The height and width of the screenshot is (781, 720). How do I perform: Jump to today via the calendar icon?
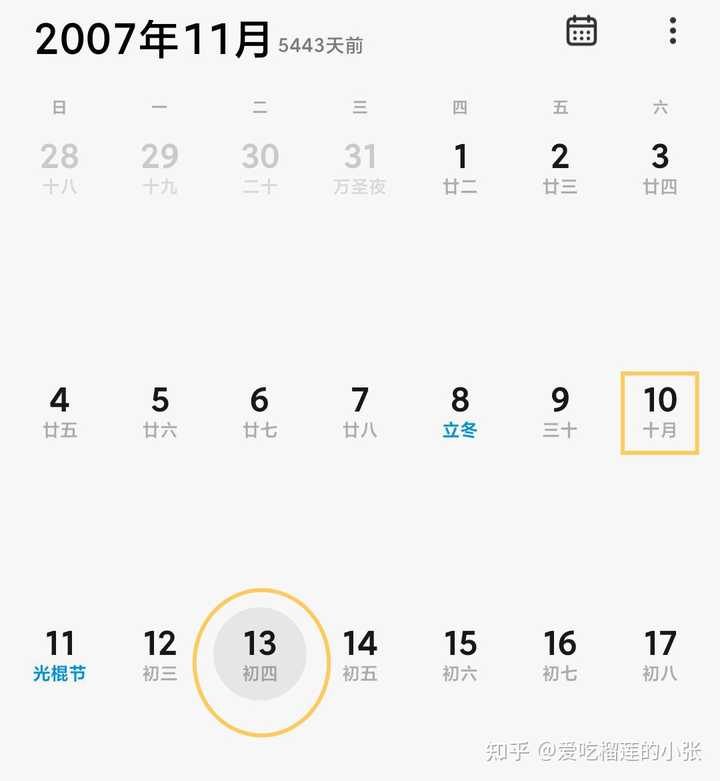581,31
